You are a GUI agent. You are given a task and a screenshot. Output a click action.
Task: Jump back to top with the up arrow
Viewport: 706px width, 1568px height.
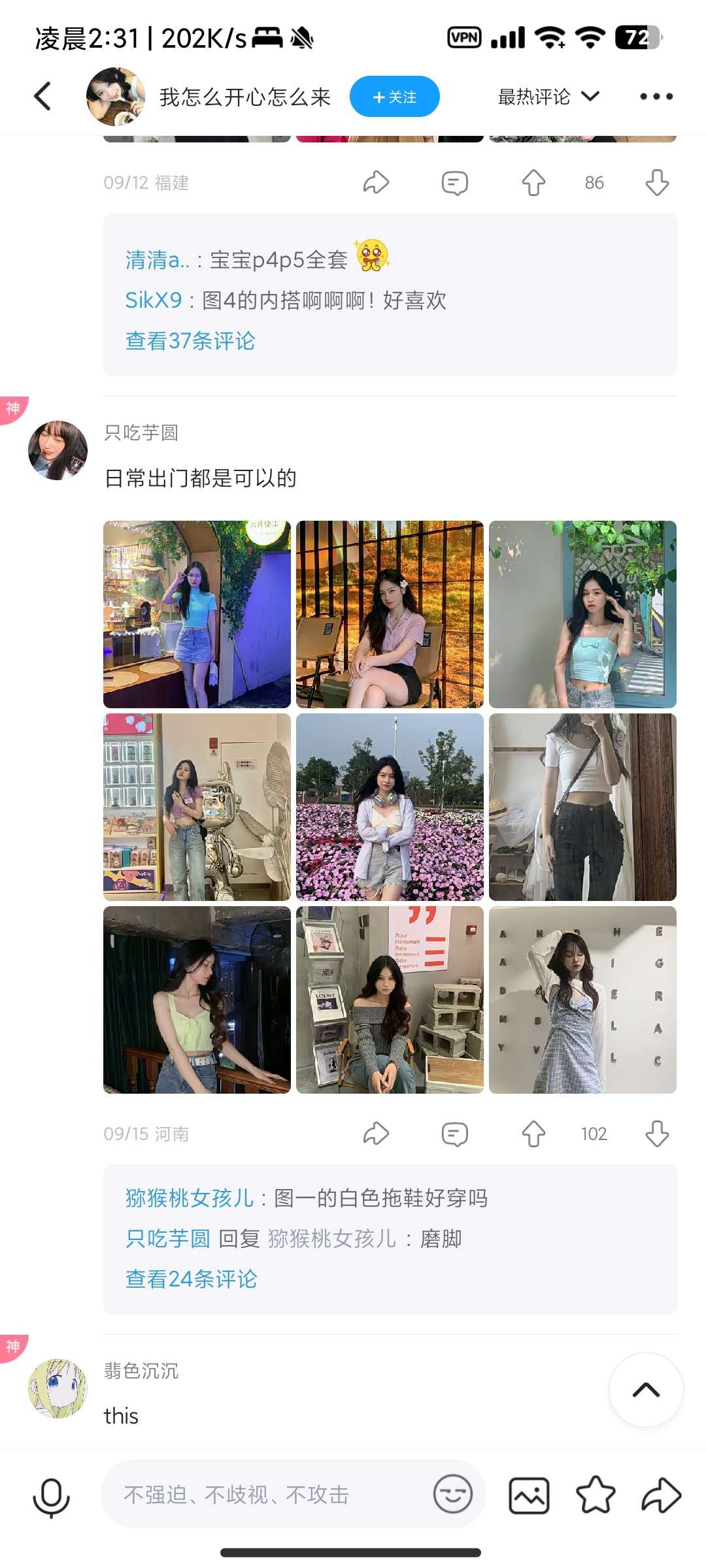[646, 1390]
